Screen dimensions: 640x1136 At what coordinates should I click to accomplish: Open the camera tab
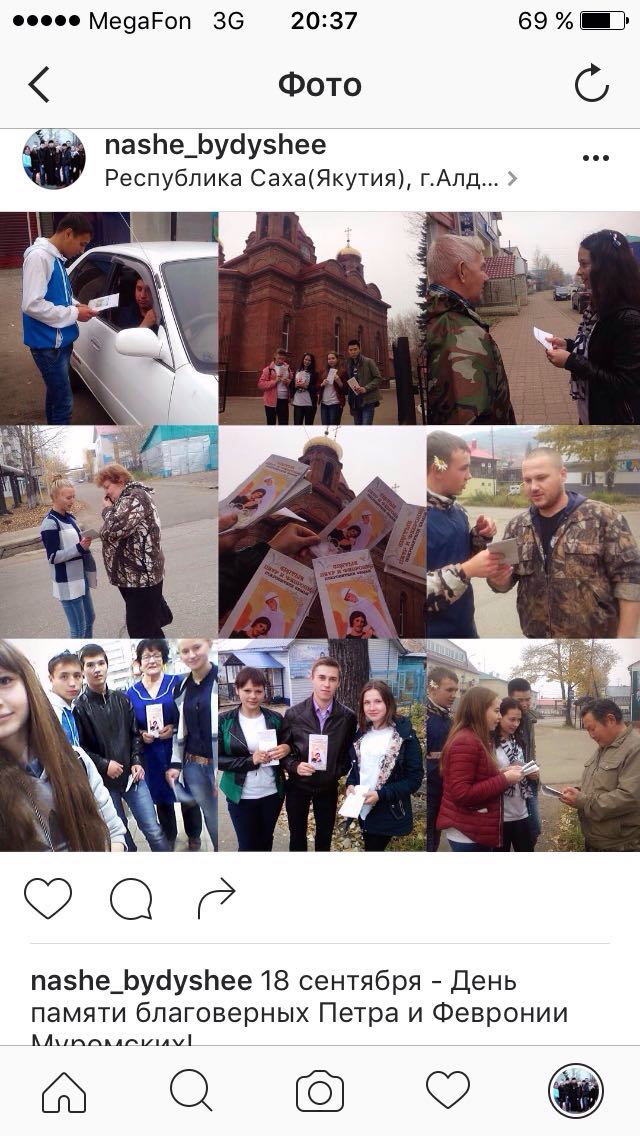pos(320,1091)
